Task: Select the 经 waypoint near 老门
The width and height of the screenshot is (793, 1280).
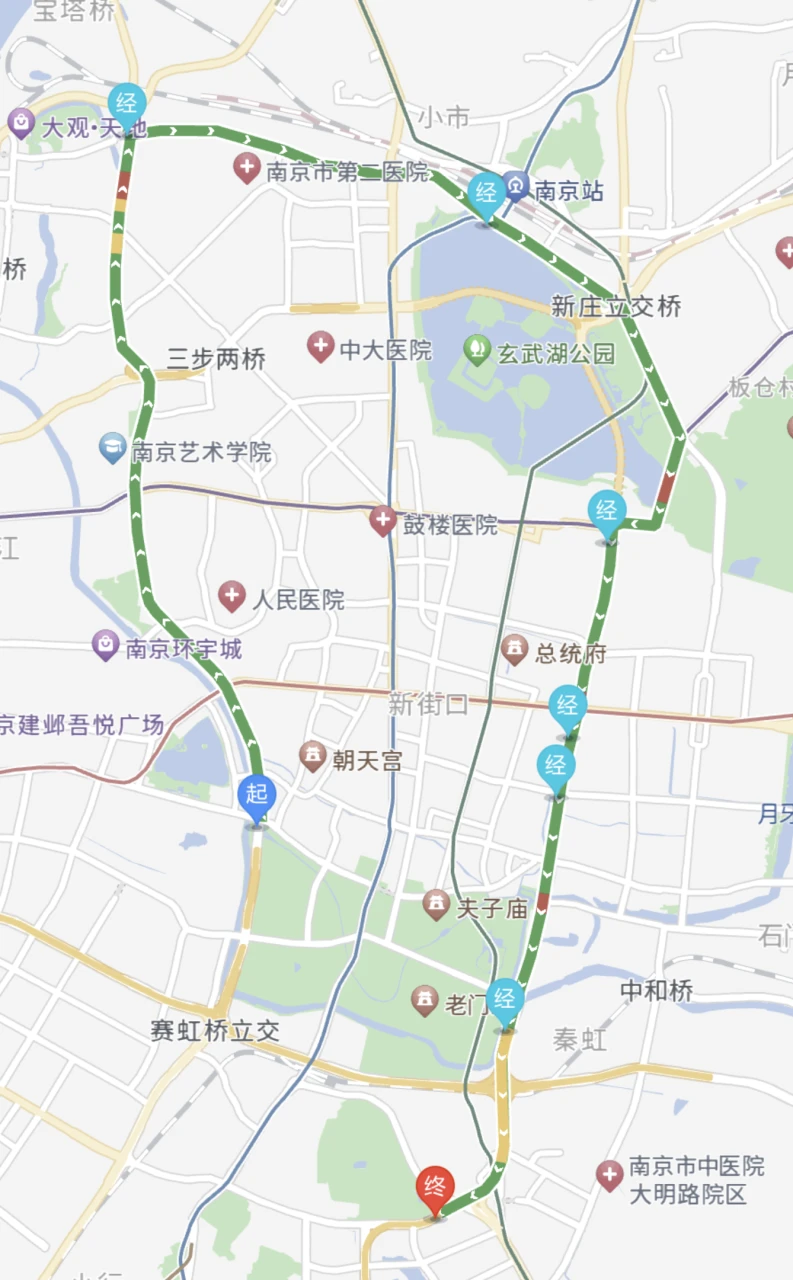Action: tap(506, 997)
